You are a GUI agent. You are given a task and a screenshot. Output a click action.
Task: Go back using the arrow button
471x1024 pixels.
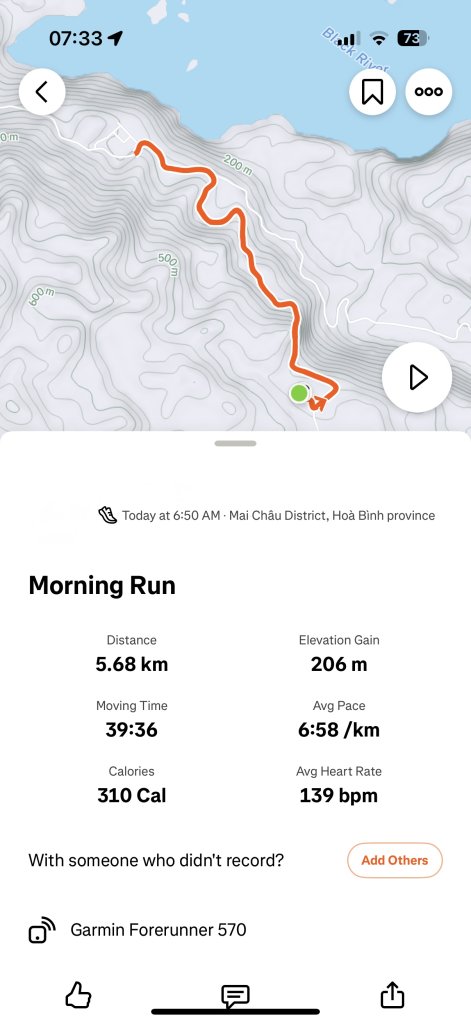click(42, 92)
